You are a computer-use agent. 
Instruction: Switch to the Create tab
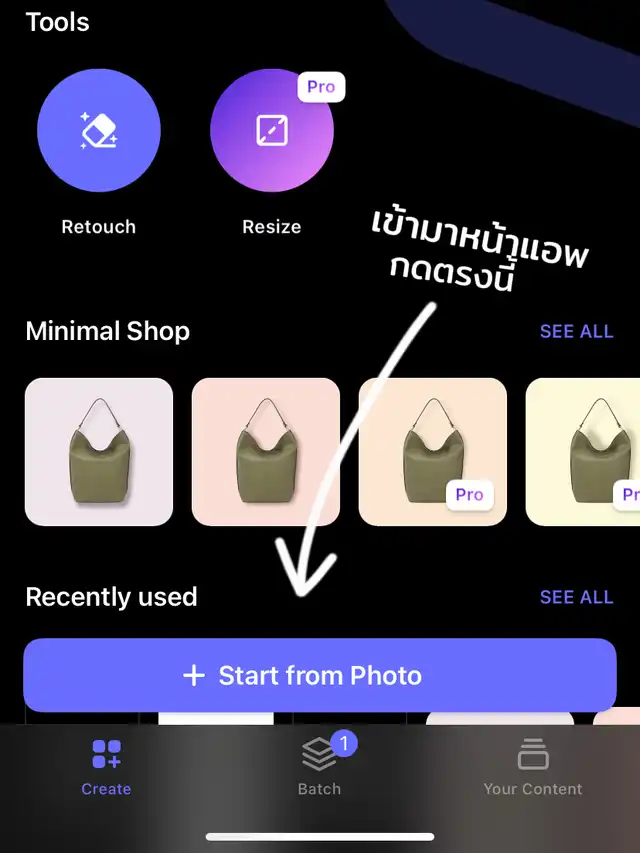[x=106, y=768]
